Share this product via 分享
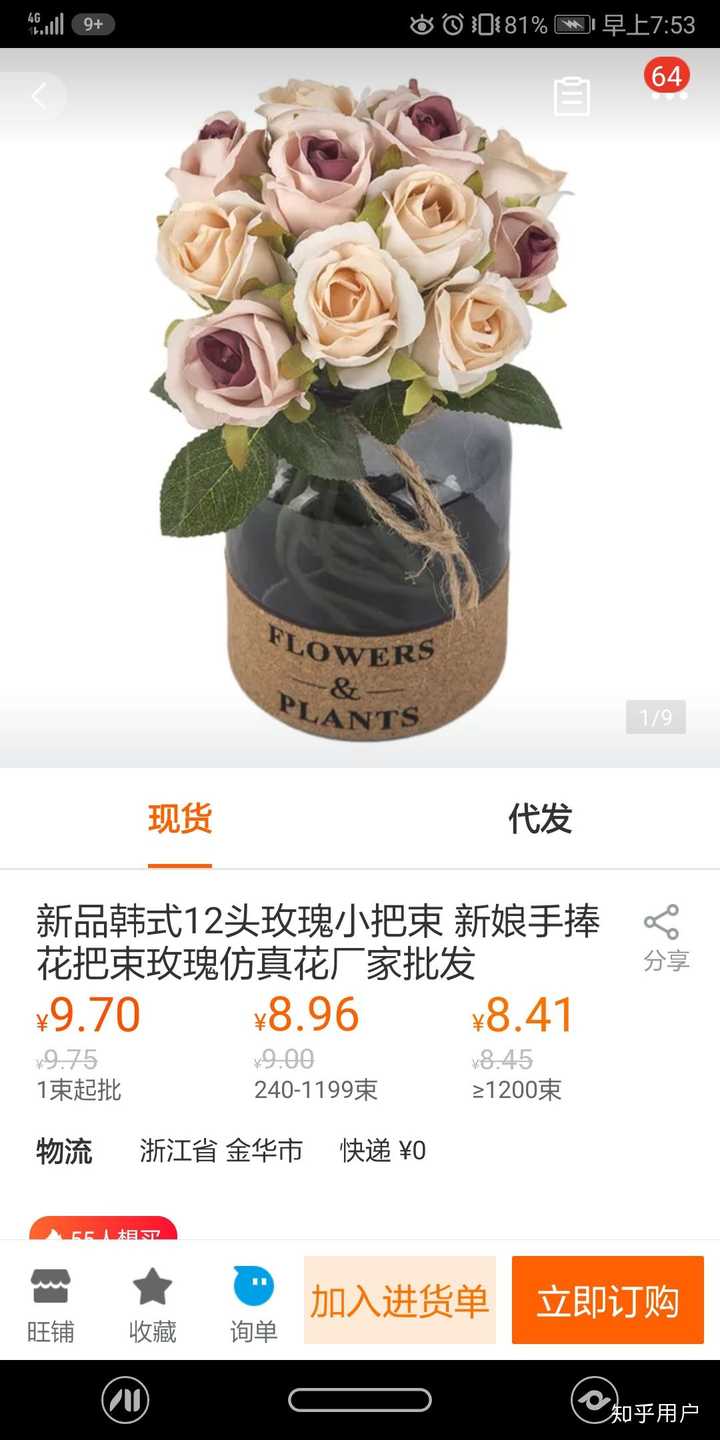This screenshot has height=1440, width=720. point(665,938)
